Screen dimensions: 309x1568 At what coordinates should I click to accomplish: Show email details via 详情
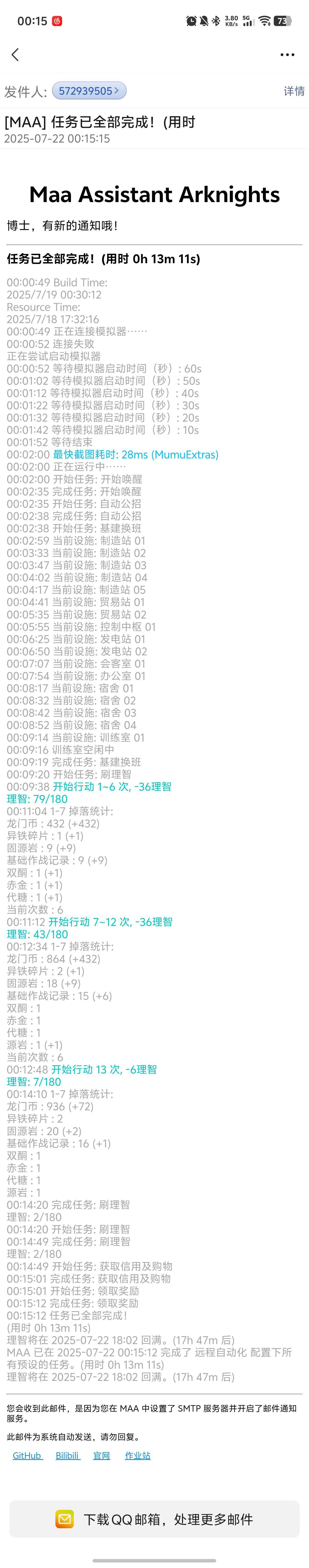pos(294,91)
